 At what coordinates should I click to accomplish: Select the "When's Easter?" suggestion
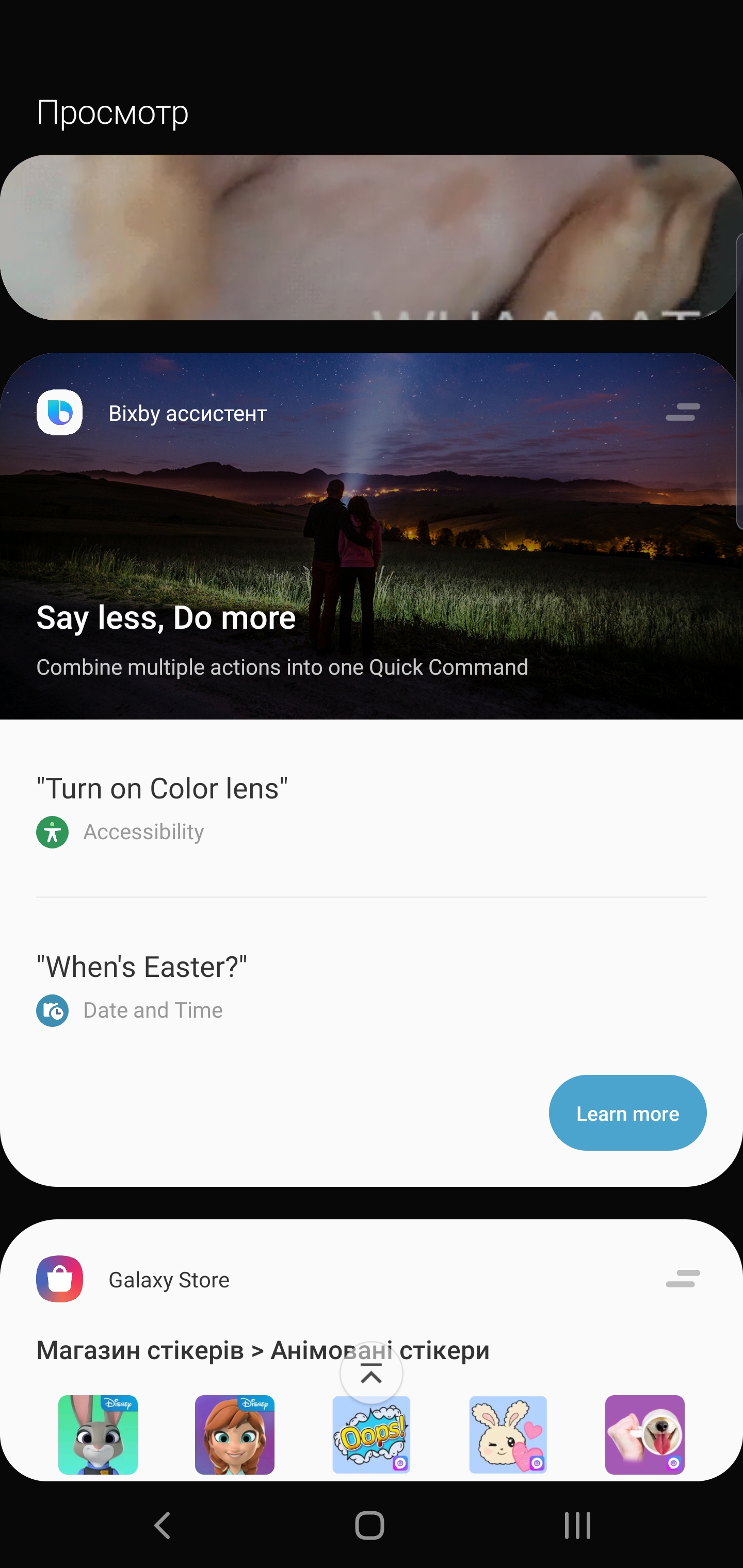pyautogui.click(x=142, y=967)
